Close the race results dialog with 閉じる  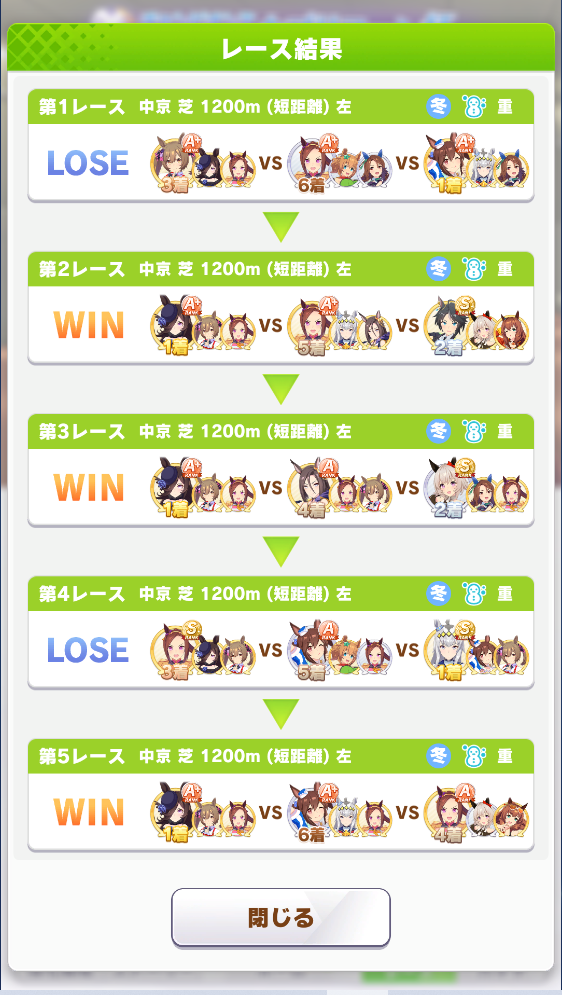tap(280, 917)
